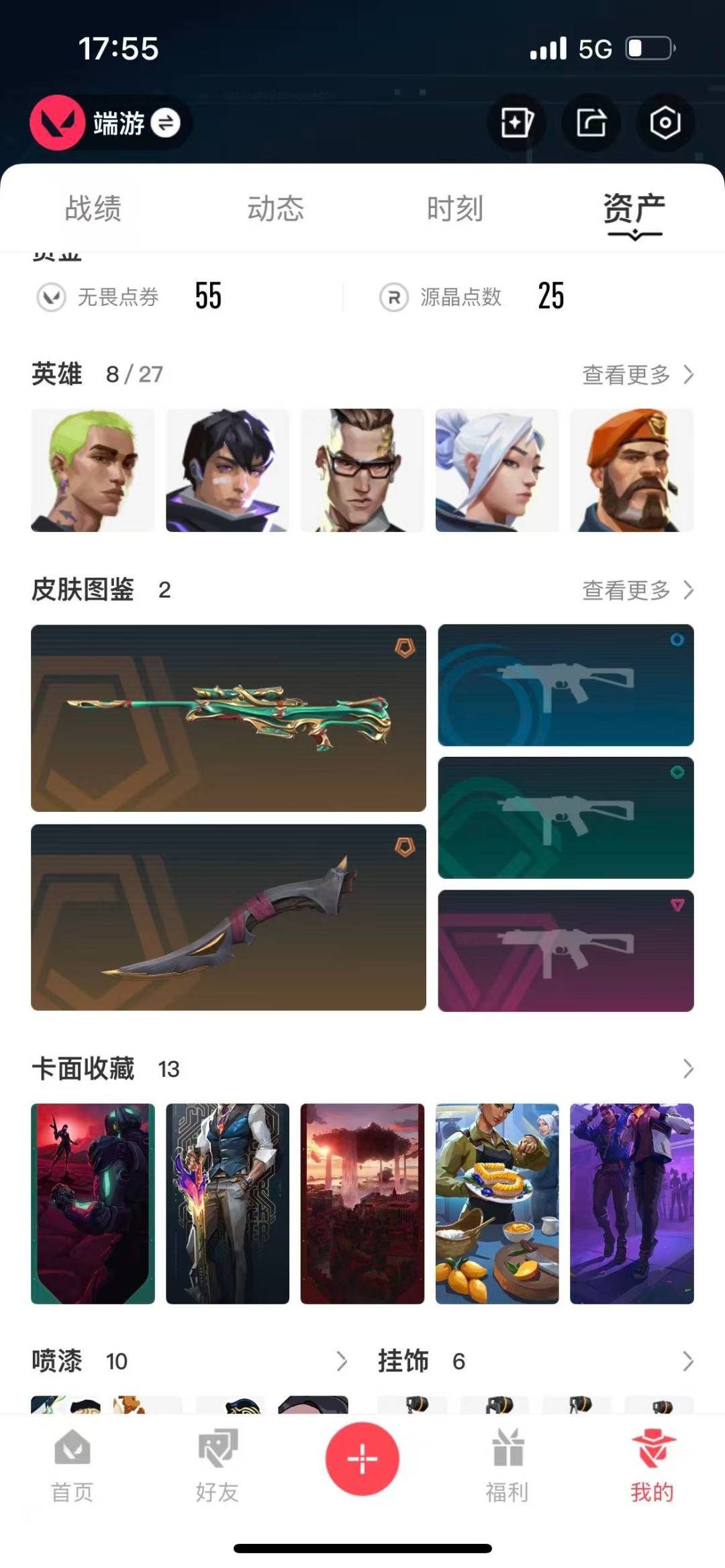Viewport: 725px width, 1568px height.
Task: Select the green-haired hero portrait
Action: (x=93, y=470)
